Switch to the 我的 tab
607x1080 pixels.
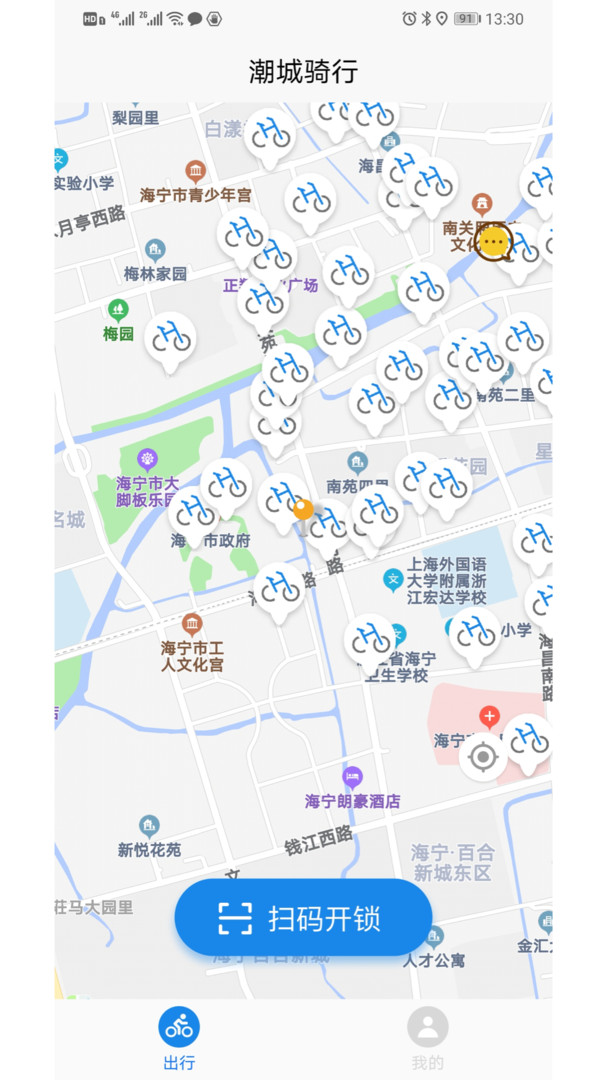click(427, 1037)
